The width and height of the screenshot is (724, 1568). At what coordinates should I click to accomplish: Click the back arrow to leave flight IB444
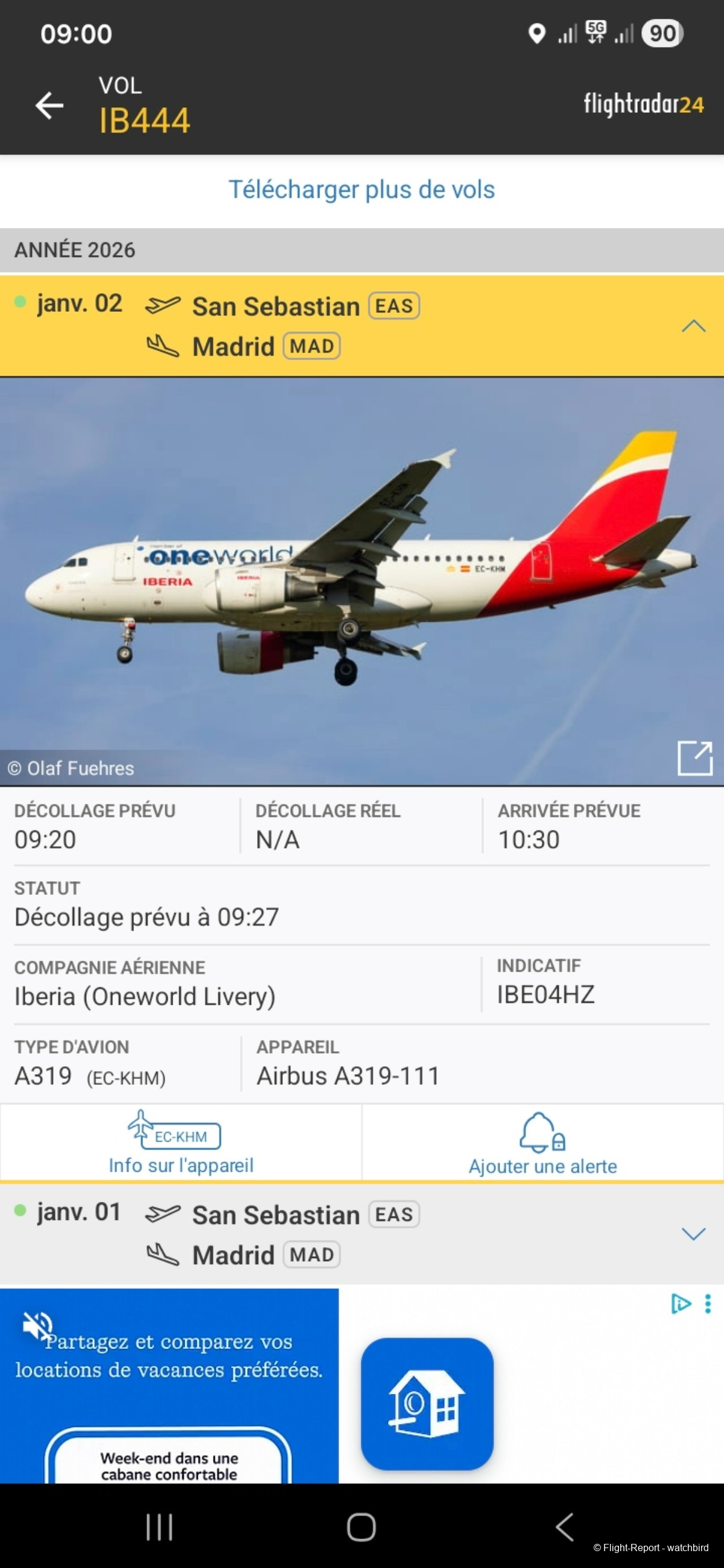tap(49, 104)
